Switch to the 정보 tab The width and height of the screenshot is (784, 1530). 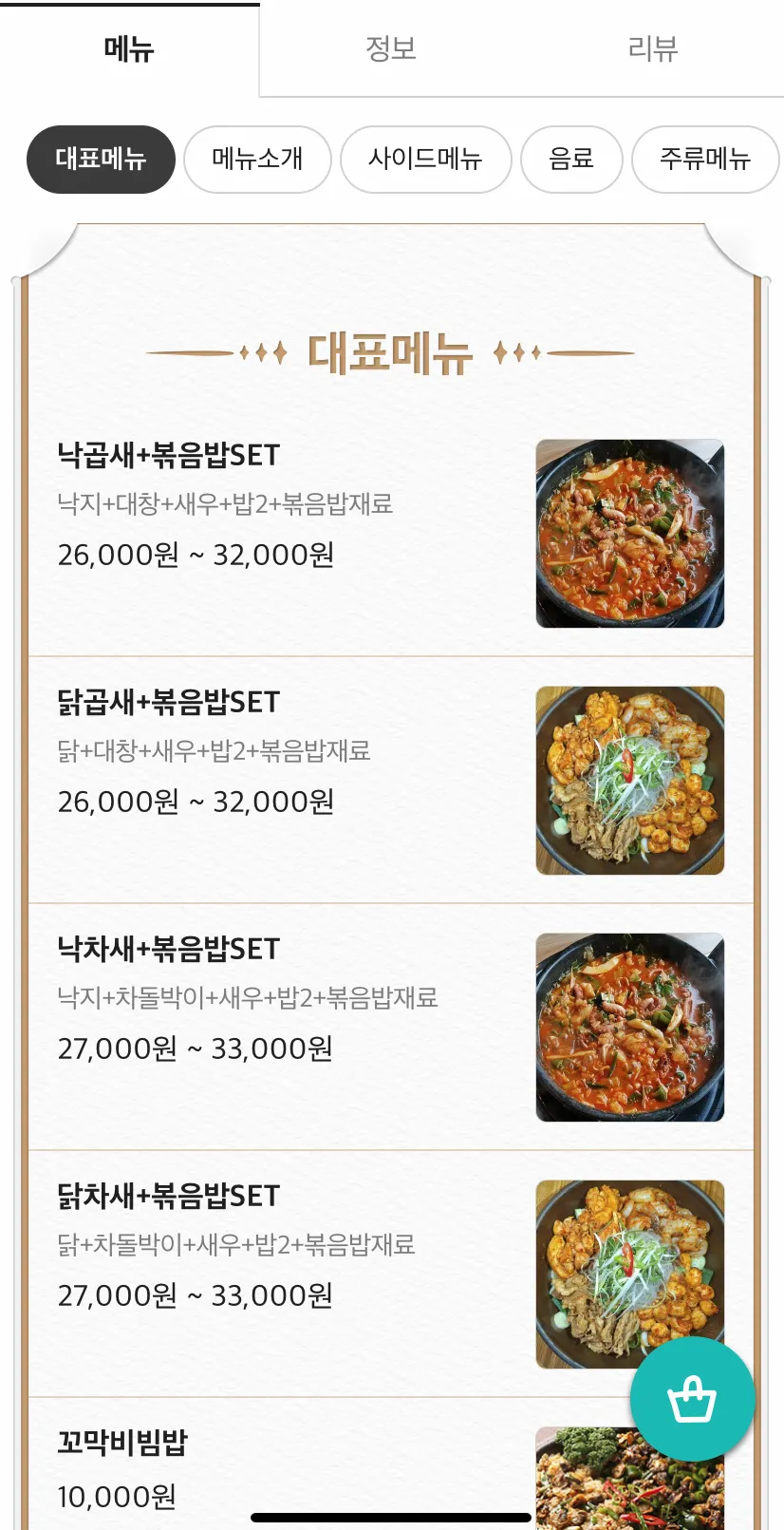[x=391, y=48]
